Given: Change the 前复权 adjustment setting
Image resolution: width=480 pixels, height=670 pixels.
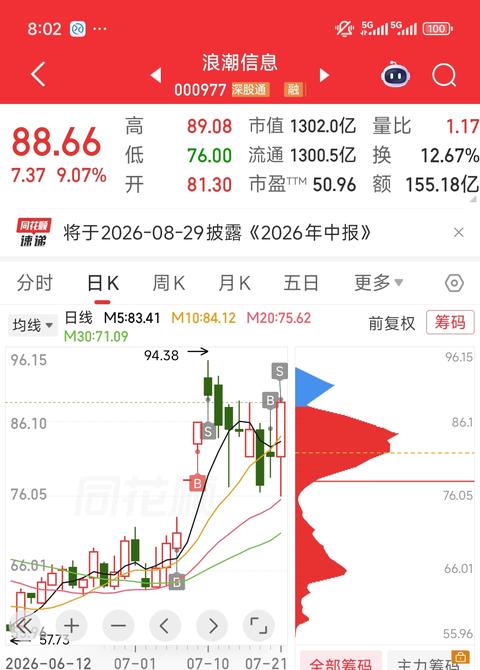Looking at the screenshot, I should [392, 323].
